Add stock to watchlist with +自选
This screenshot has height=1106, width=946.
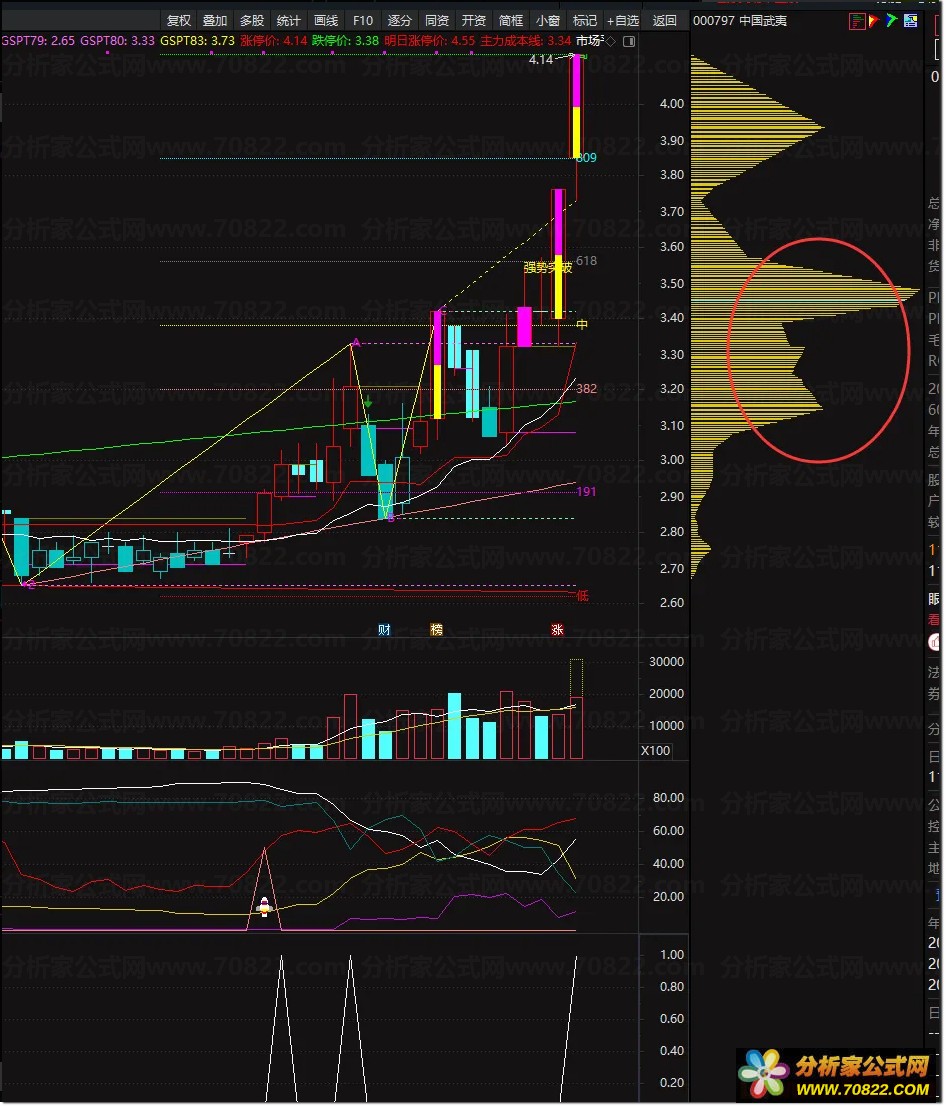623,20
